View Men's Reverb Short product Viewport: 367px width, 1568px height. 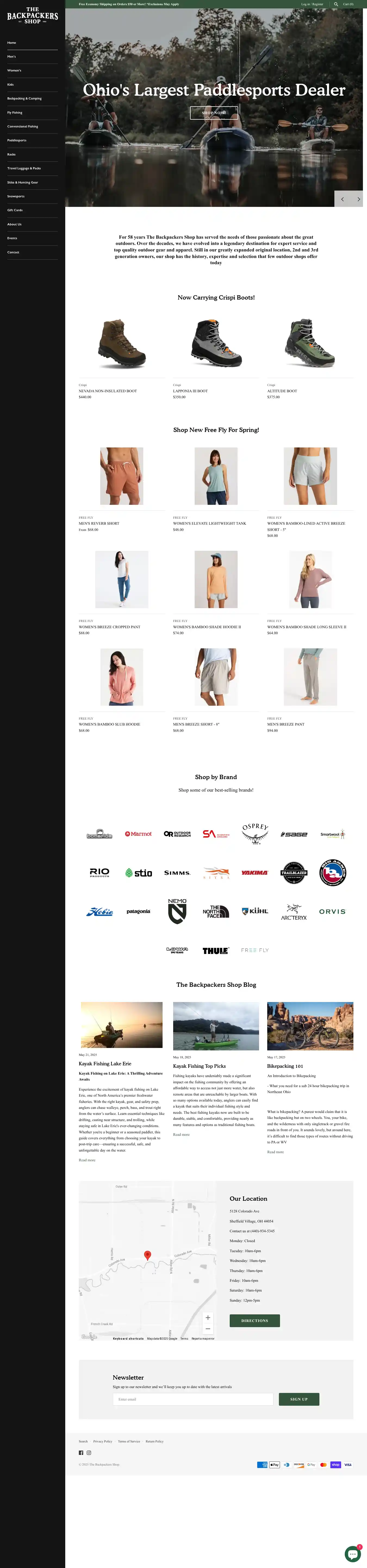point(122,476)
